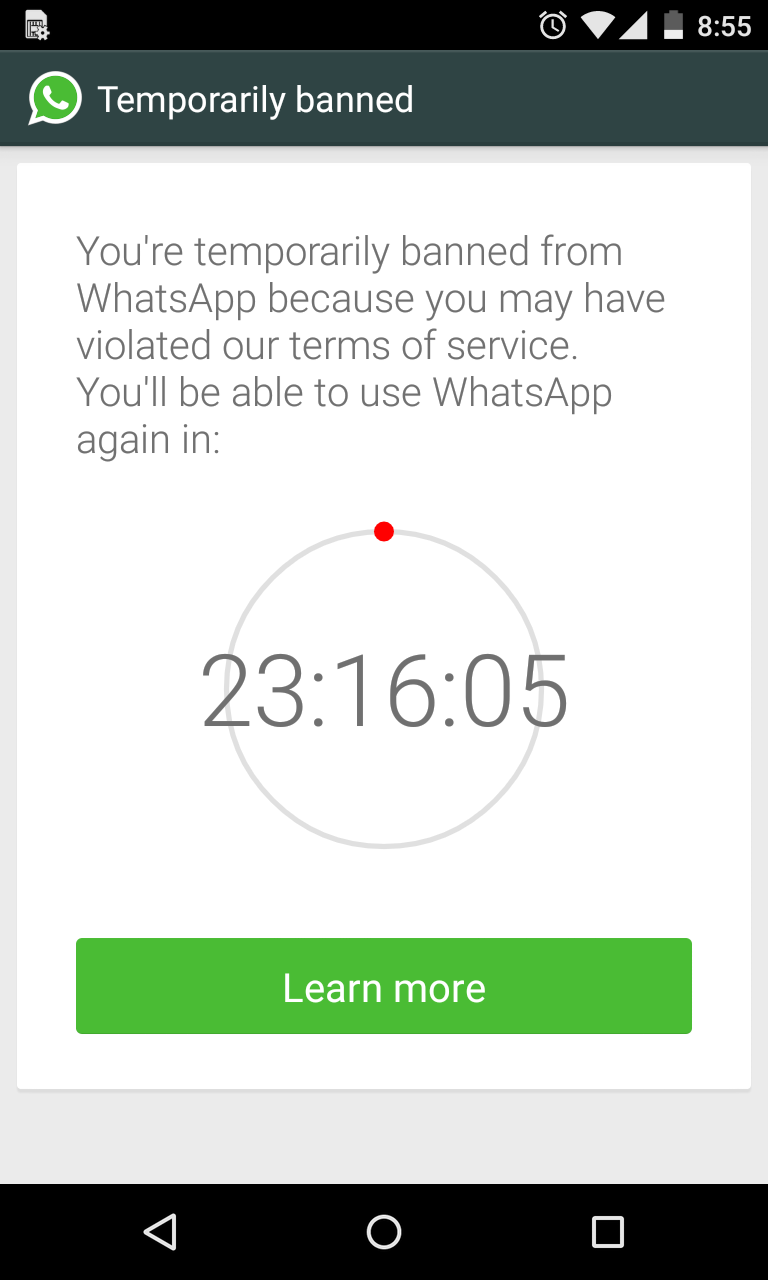This screenshot has height=1280, width=768.
Task: Open the recent apps overview
Action: pyautogui.click(x=607, y=1232)
